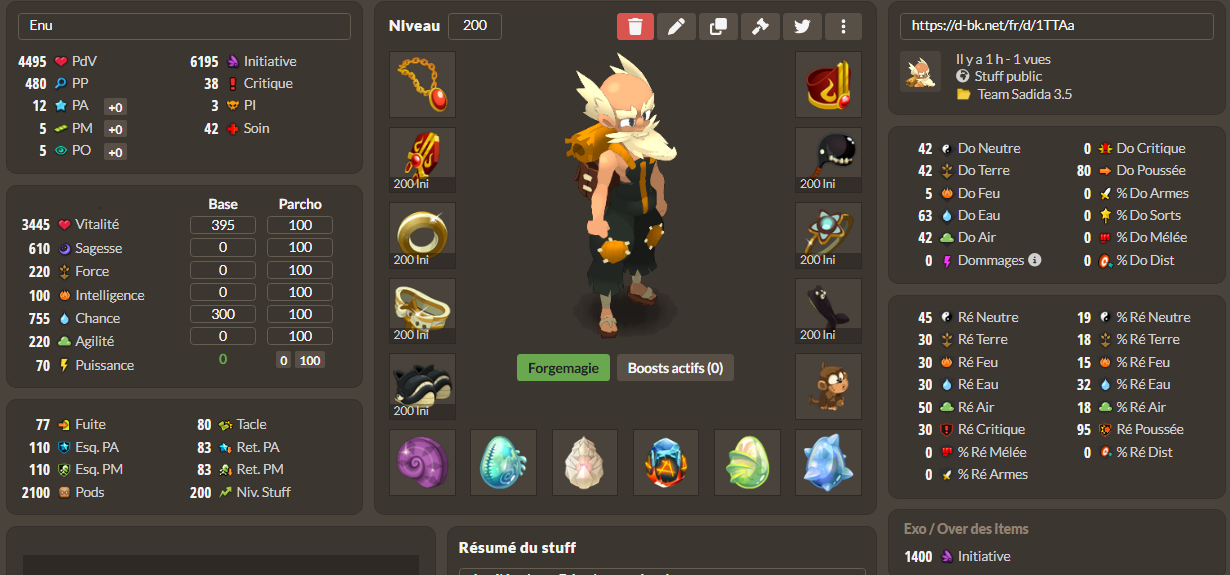Open the gold ring equipment slot

pyautogui.click(x=422, y=236)
